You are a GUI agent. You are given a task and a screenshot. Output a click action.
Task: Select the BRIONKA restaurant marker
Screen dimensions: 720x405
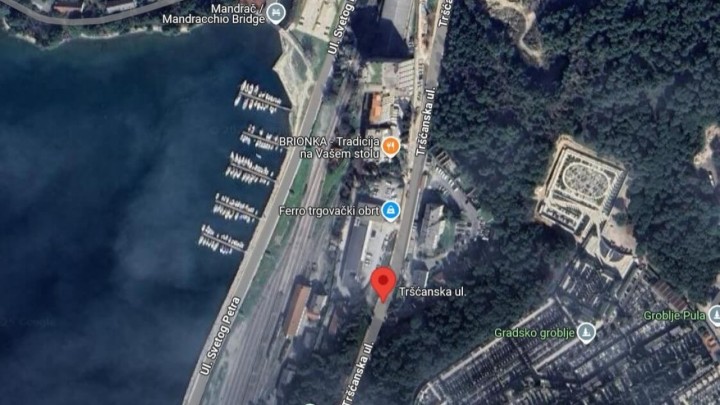(390, 148)
